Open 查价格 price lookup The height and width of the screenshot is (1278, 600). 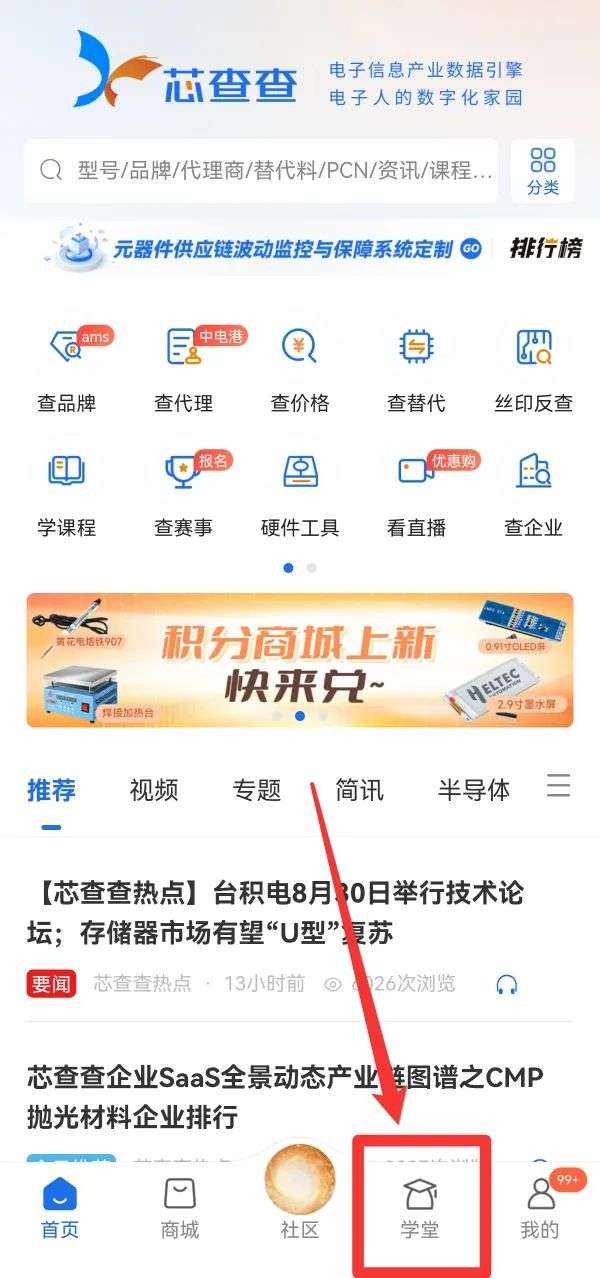300,366
